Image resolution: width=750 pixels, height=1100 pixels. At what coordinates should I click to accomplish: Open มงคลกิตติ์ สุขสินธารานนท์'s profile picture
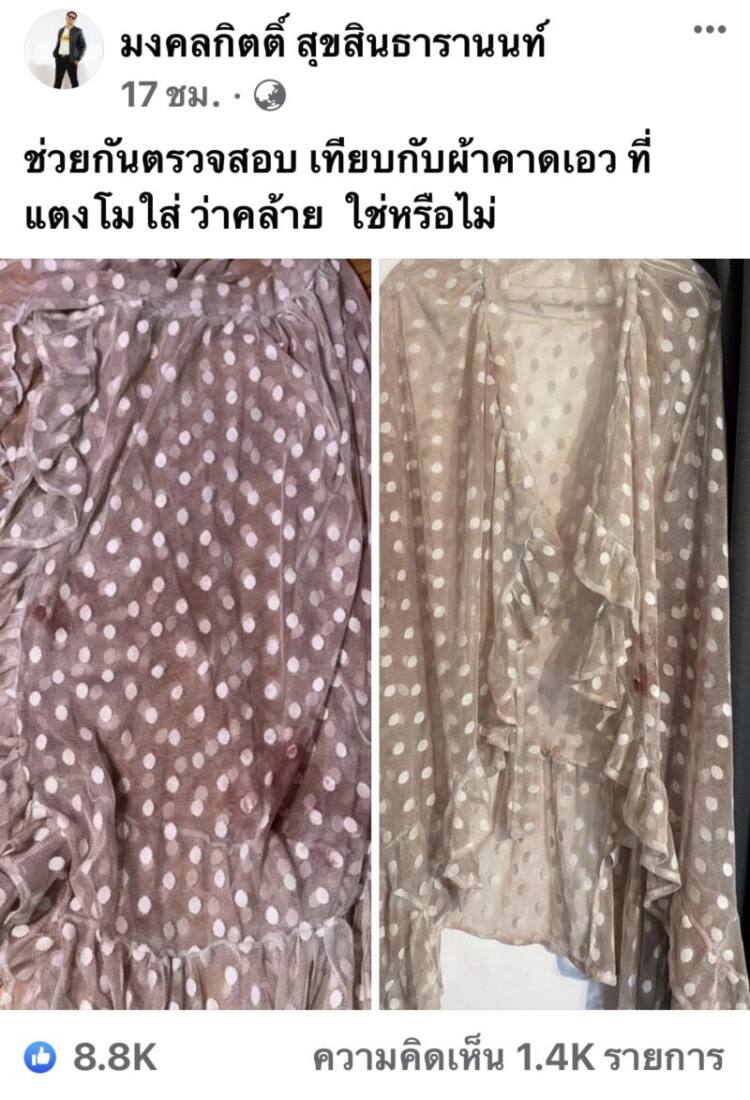(x=63, y=50)
